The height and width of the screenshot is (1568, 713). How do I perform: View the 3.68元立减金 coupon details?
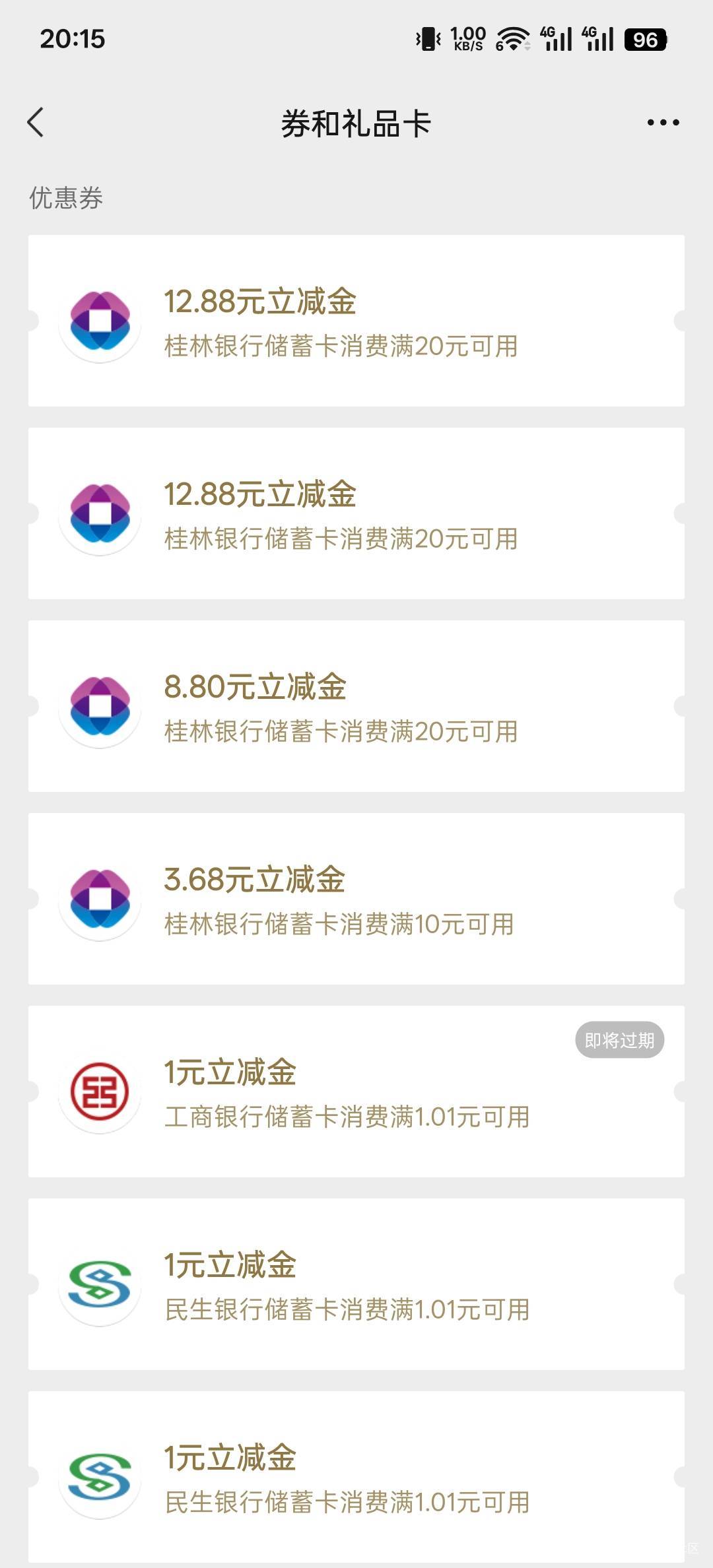point(356,899)
